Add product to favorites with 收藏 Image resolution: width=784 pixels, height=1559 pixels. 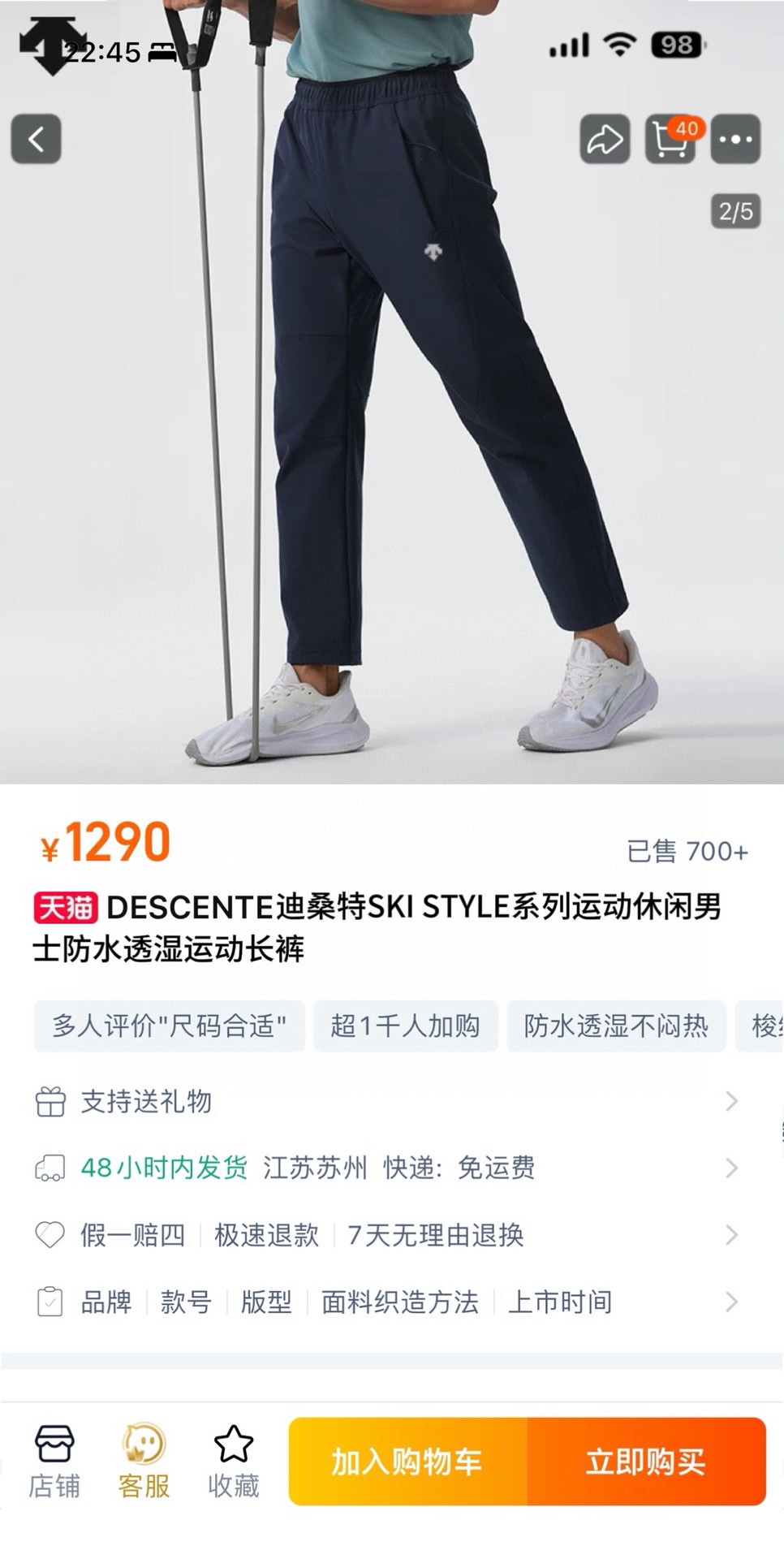(234, 1462)
